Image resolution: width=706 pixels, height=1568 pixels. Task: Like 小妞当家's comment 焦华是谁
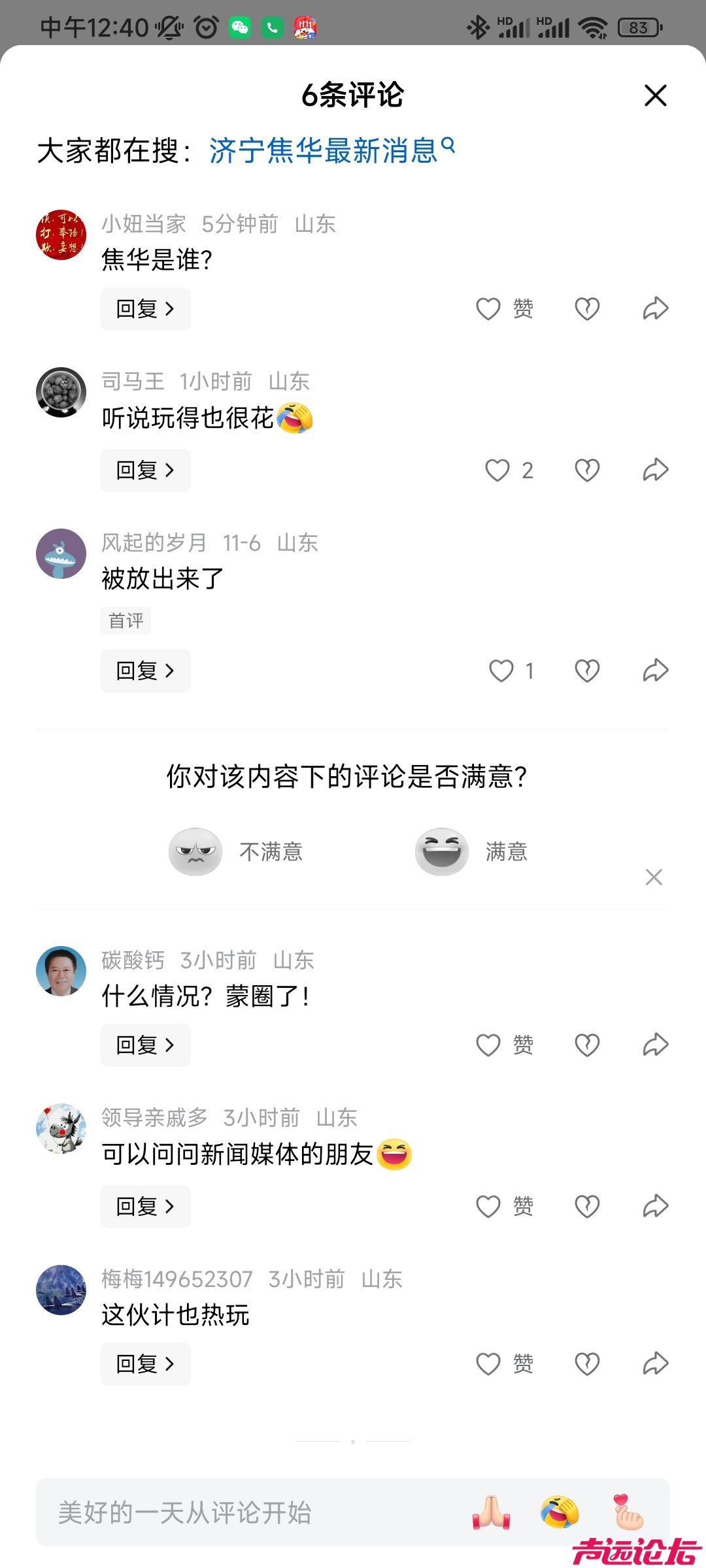(503, 308)
